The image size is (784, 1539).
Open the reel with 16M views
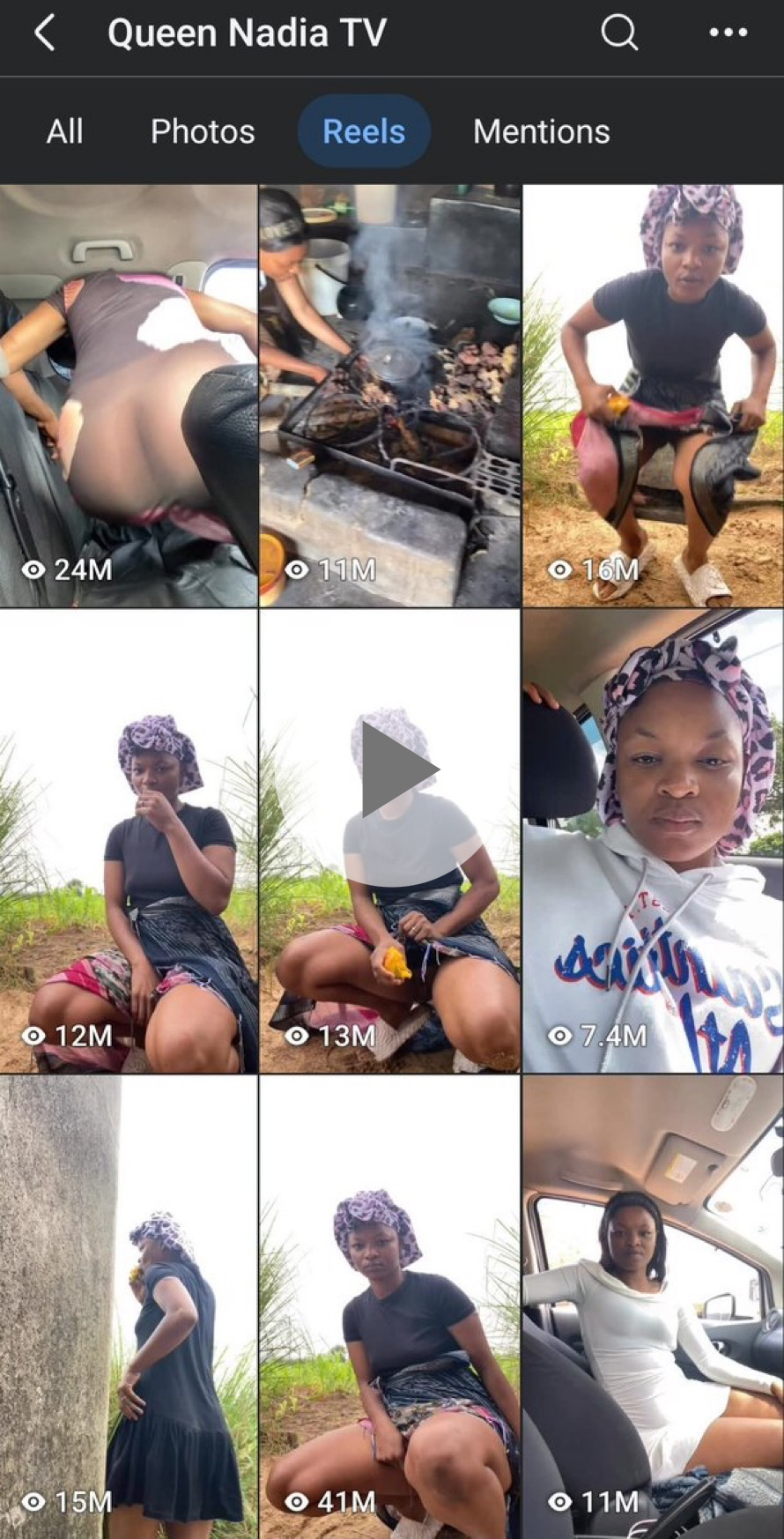click(x=653, y=395)
